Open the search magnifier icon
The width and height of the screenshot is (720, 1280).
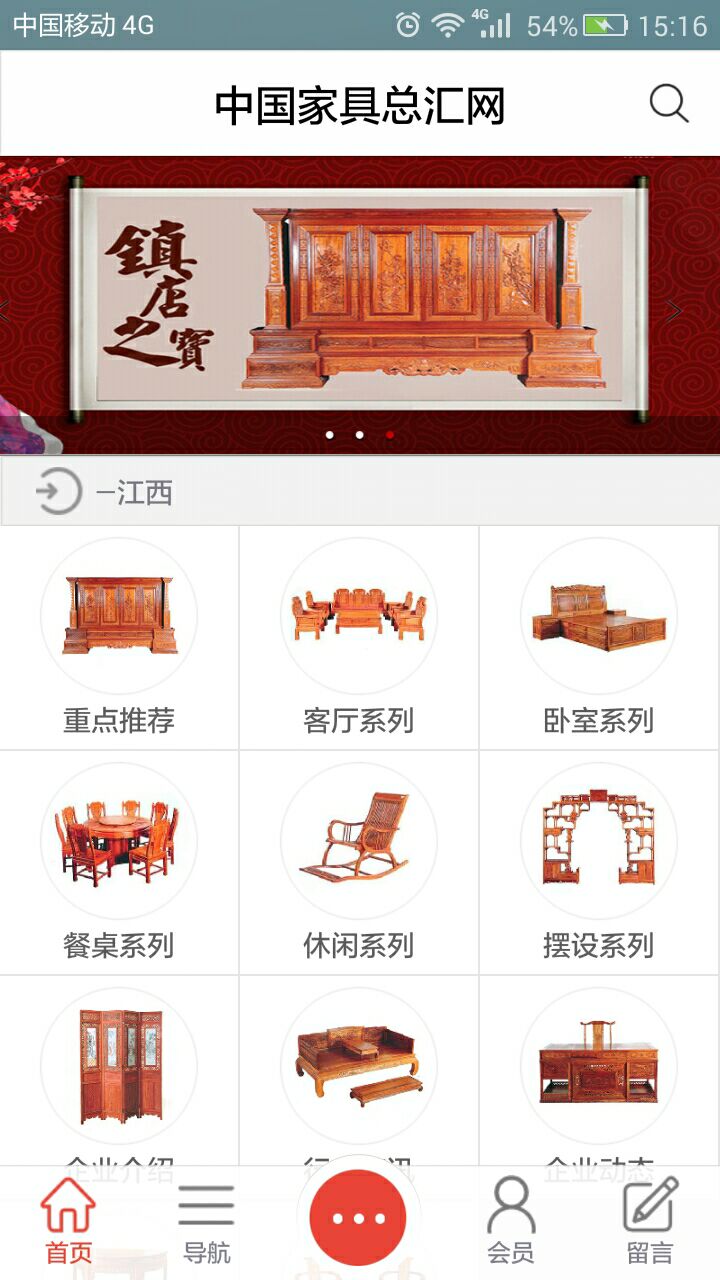tap(668, 103)
